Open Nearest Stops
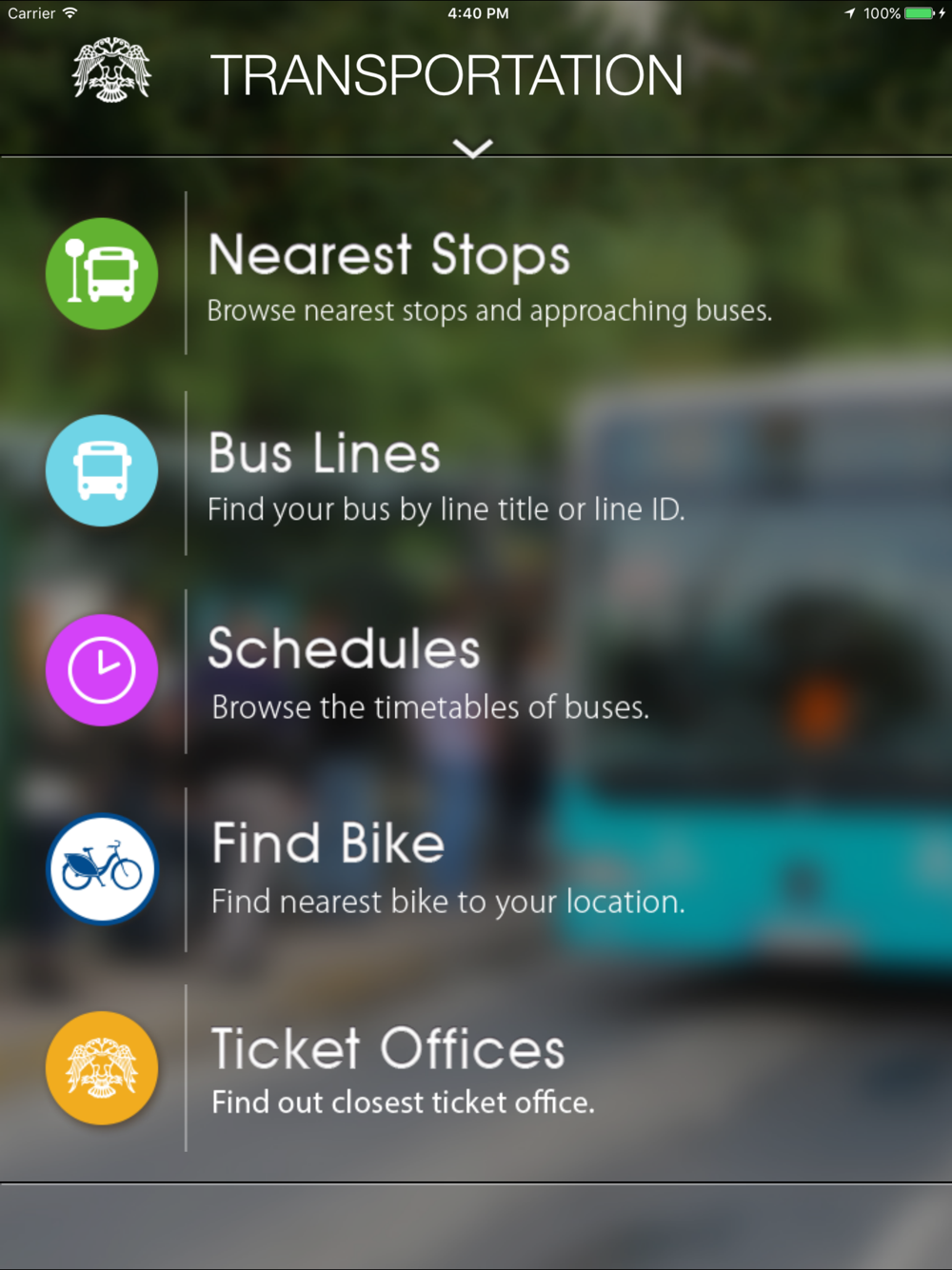Viewport: 952px width, 1270px height. point(476,274)
